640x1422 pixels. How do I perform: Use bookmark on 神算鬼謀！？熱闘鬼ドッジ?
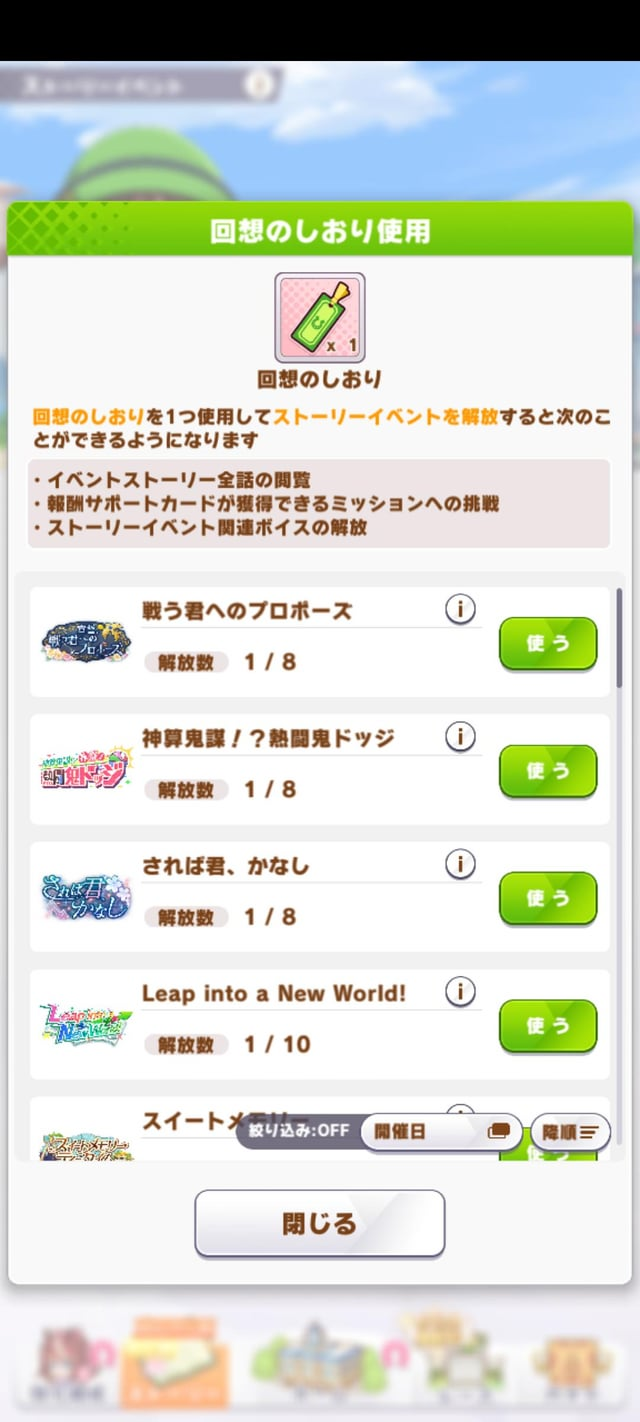547,770
